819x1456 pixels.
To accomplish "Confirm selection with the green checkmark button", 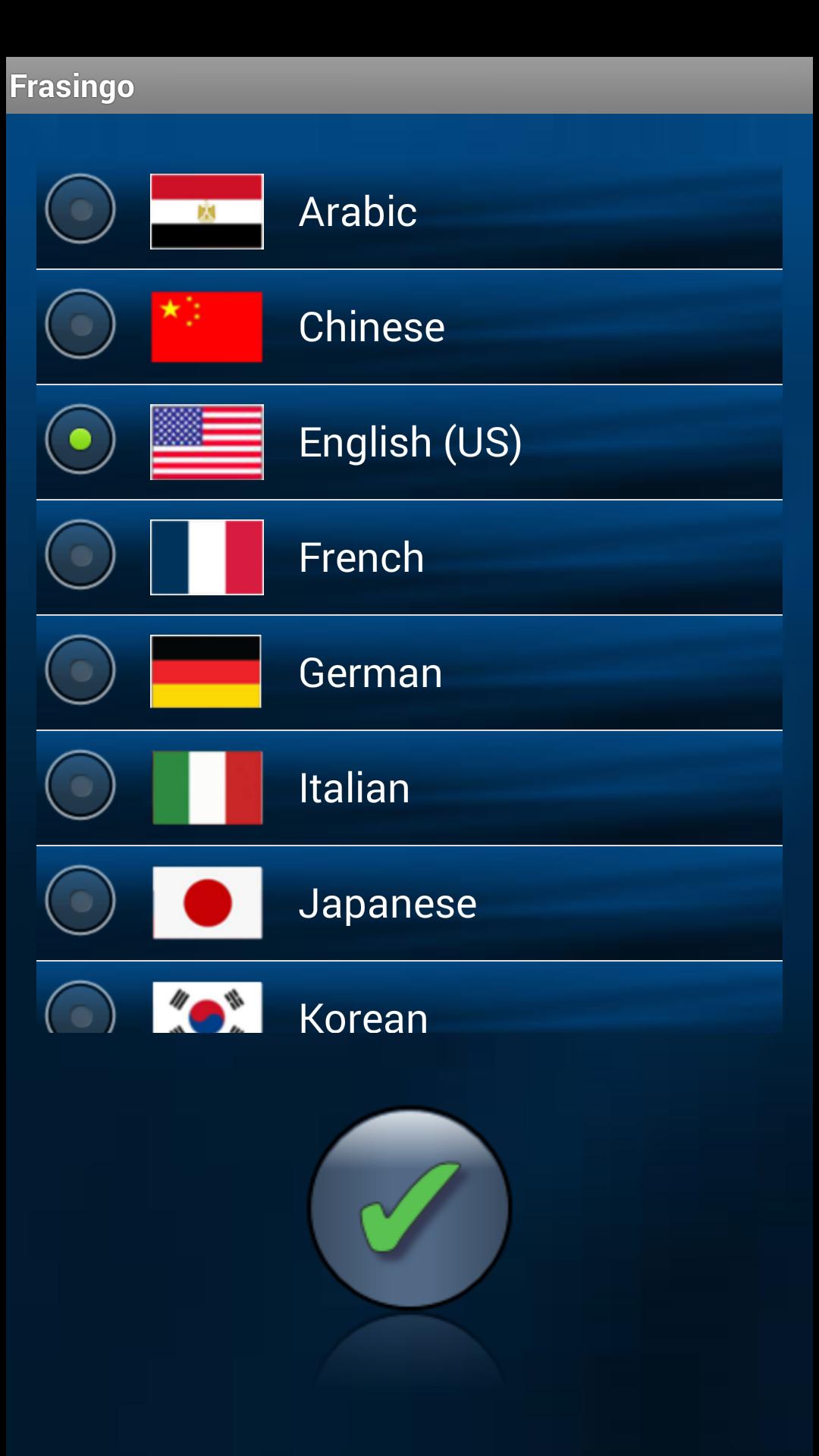I will (409, 1207).
